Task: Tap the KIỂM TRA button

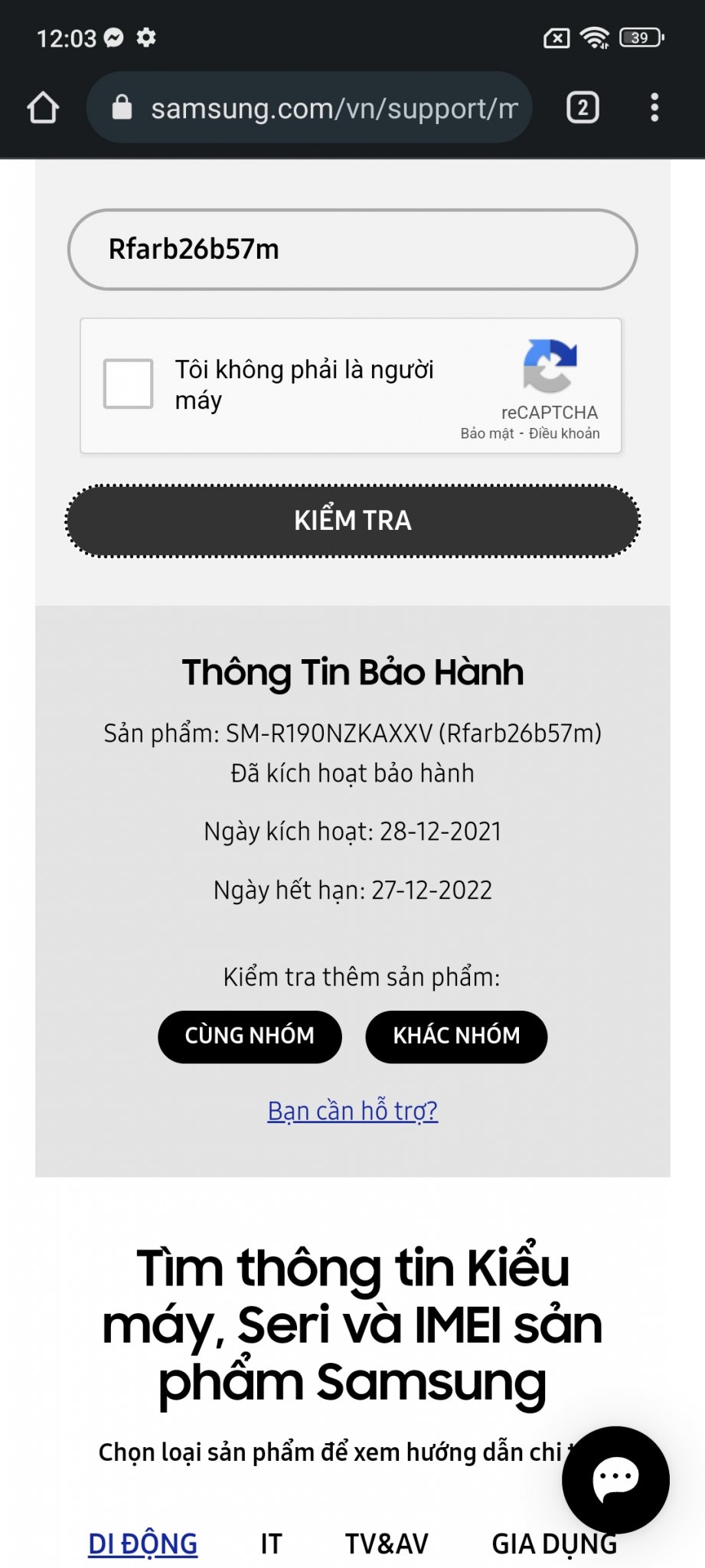Action: (x=352, y=521)
